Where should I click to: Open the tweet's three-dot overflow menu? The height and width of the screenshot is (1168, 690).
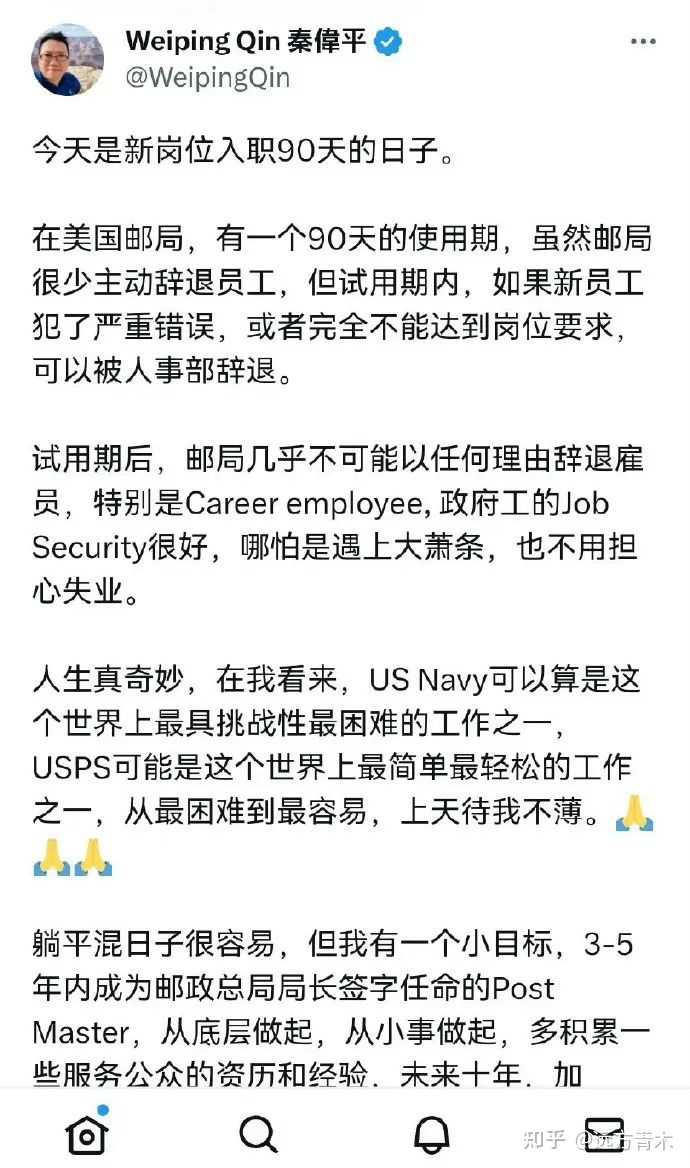pos(642,42)
